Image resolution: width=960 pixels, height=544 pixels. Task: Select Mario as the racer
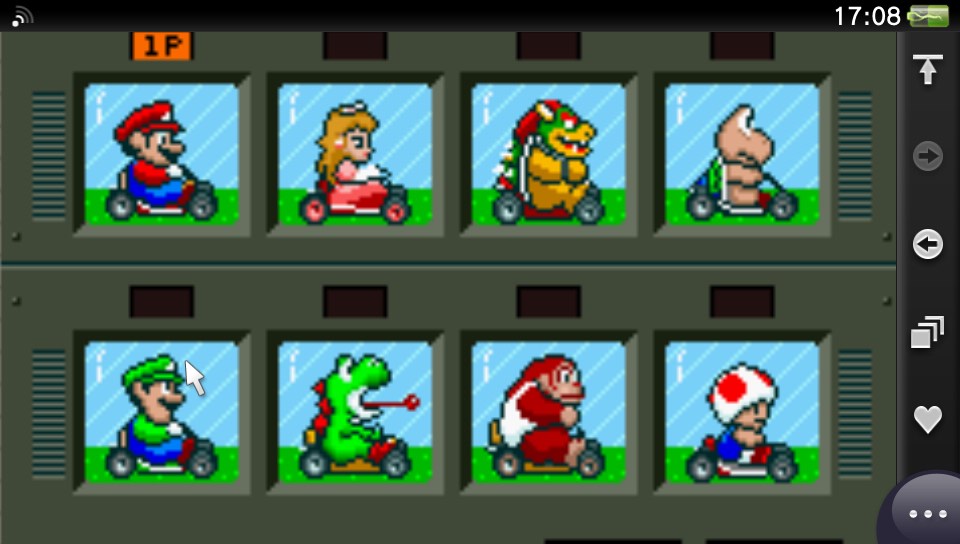click(x=162, y=154)
